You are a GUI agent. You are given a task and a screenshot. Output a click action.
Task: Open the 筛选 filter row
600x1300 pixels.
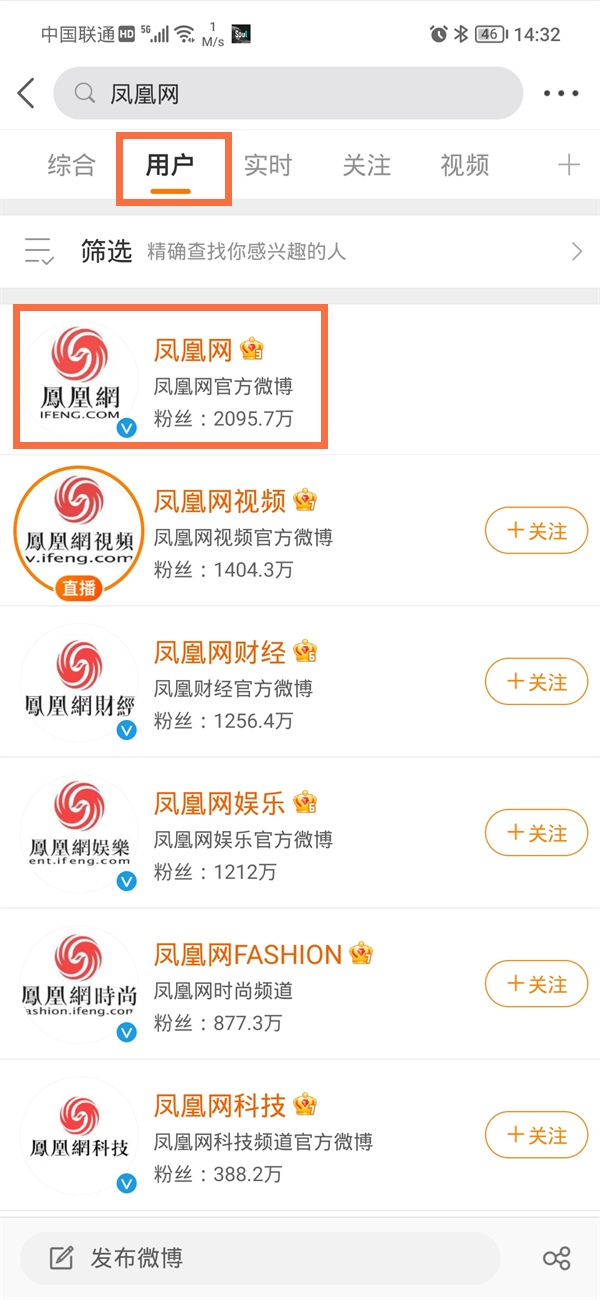pyautogui.click(x=300, y=251)
